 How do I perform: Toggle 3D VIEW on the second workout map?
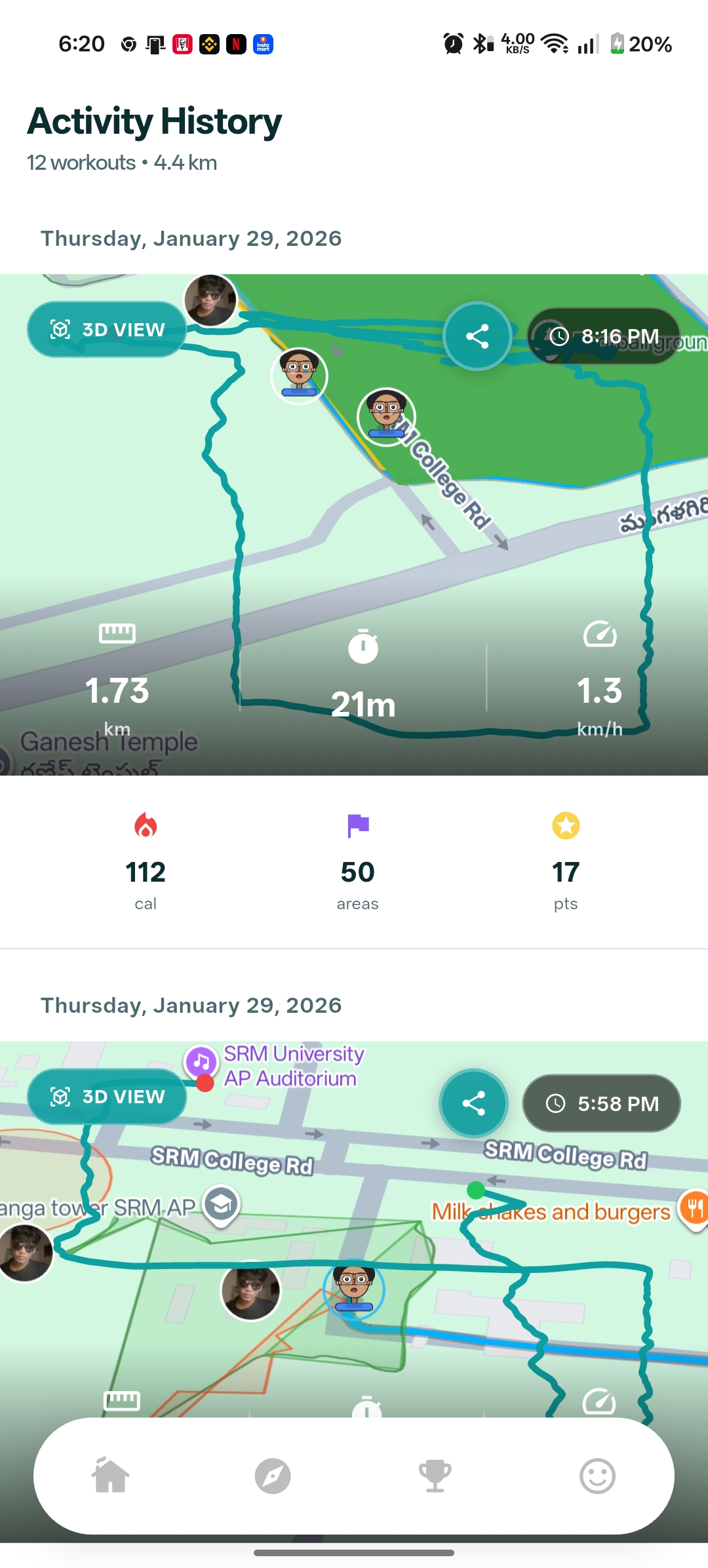[x=106, y=1096]
